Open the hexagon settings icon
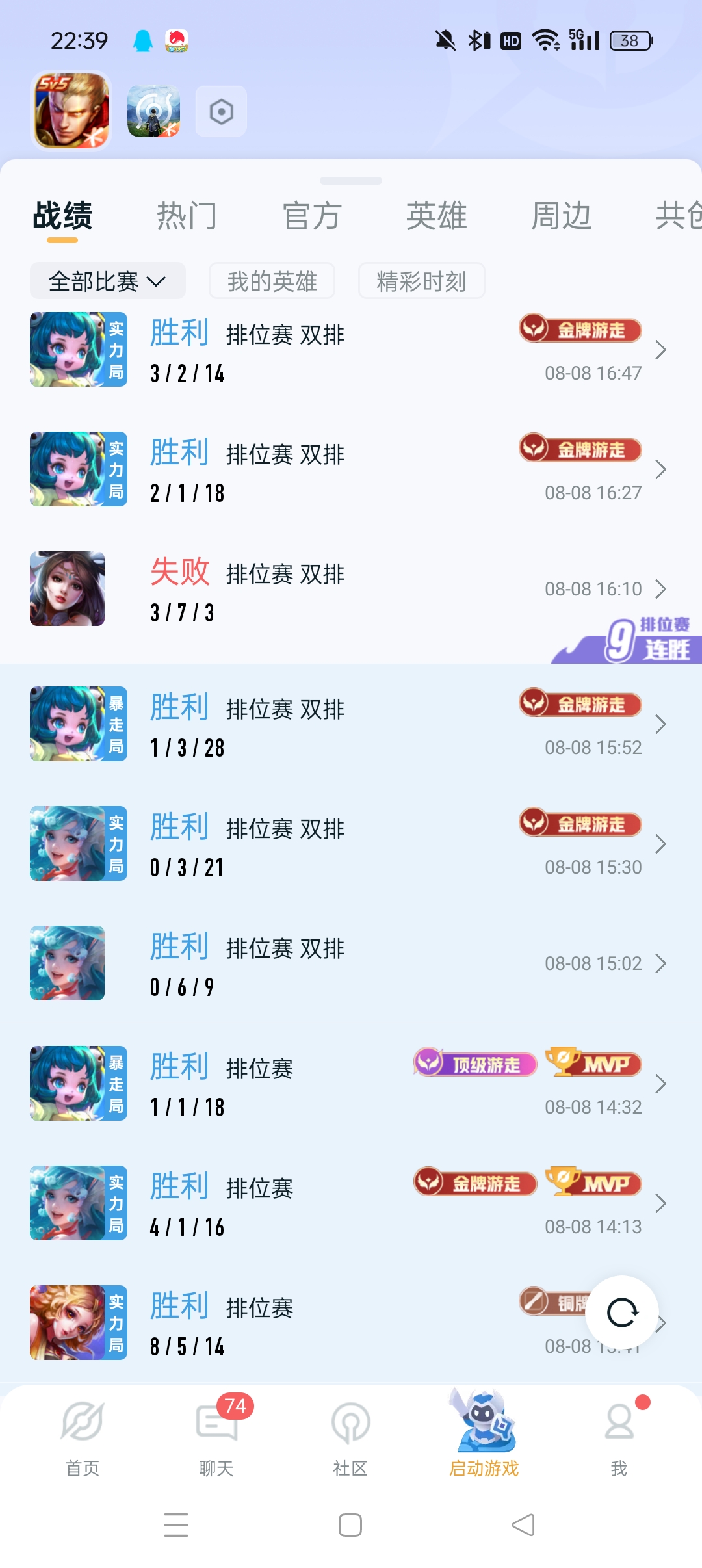The height and width of the screenshot is (1568, 702). [x=221, y=112]
